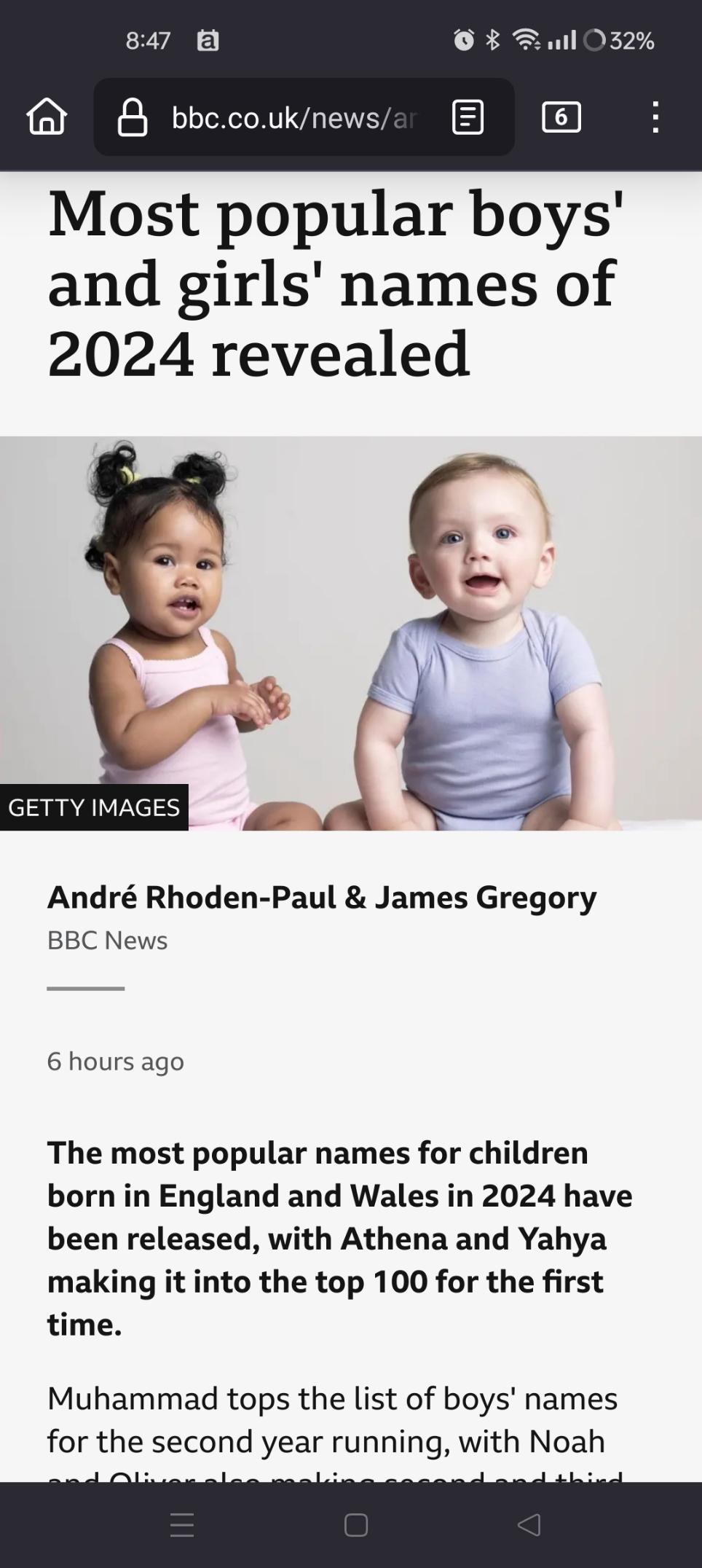Open the tab switcher showing 6 tabs
This screenshot has width=702, height=1568.
click(x=561, y=117)
